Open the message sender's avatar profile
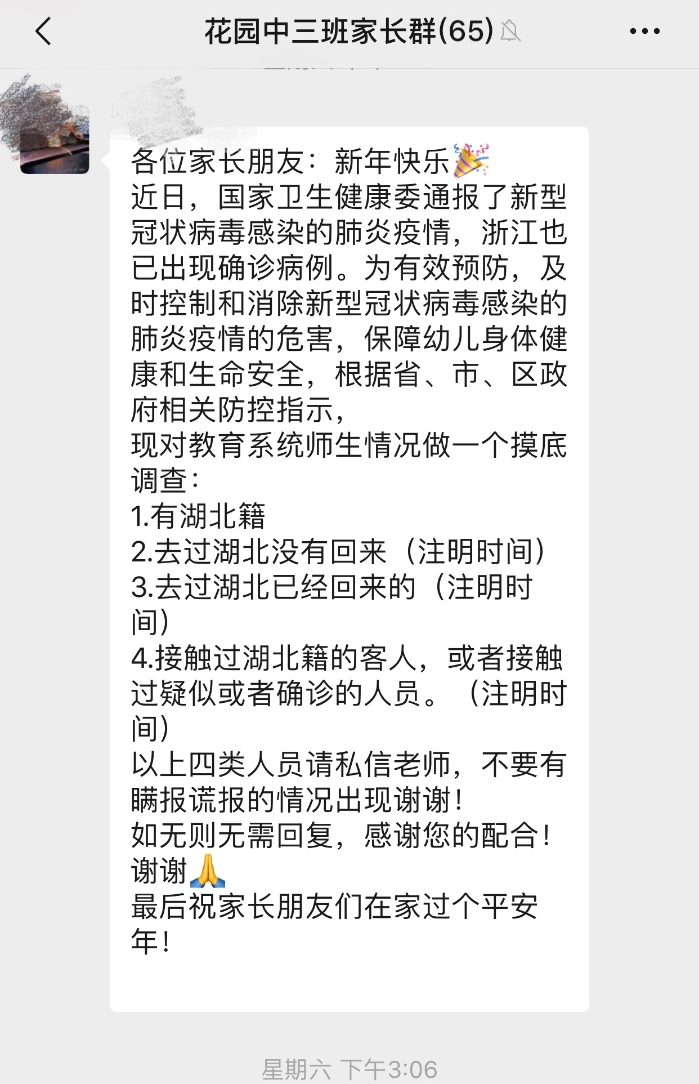Viewport: 699px width, 1084px height. 54,139
